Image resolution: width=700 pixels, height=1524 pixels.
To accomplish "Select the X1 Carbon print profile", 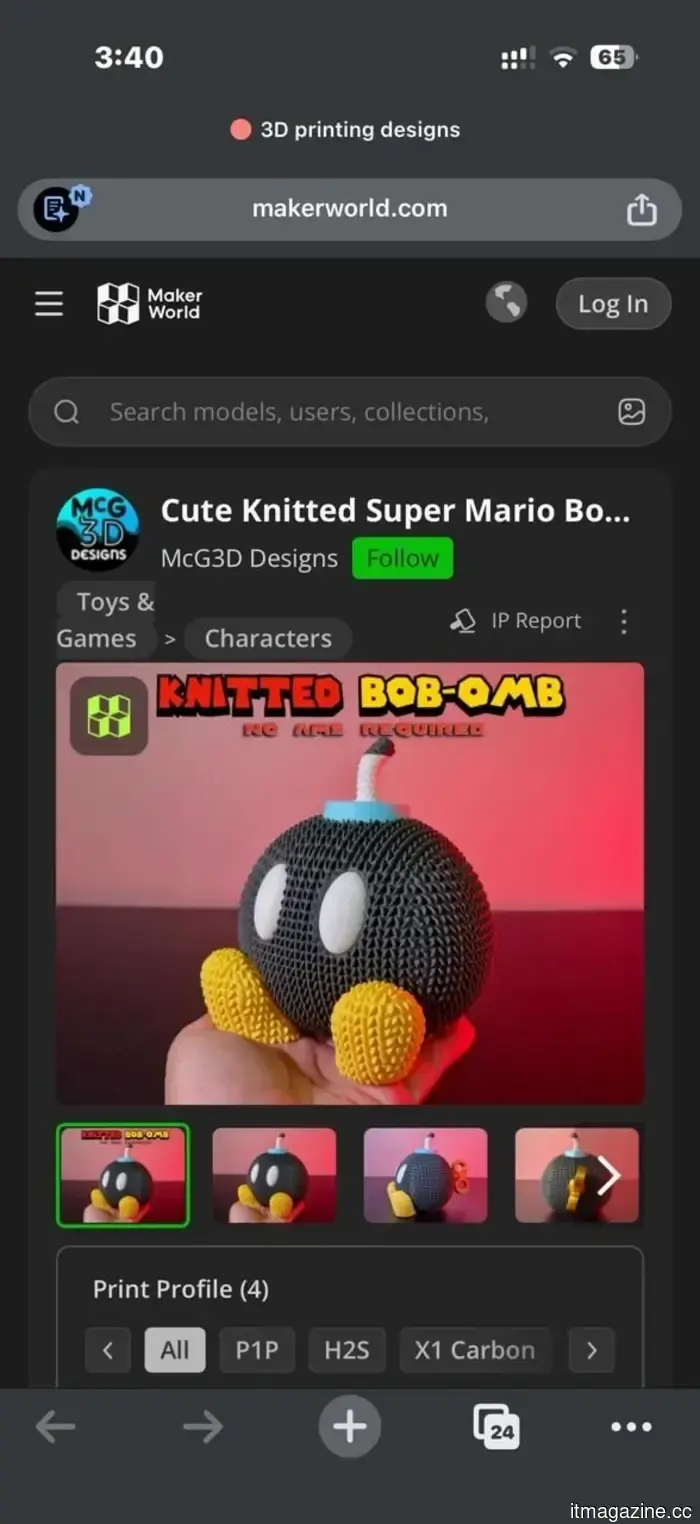I will (x=475, y=1350).
